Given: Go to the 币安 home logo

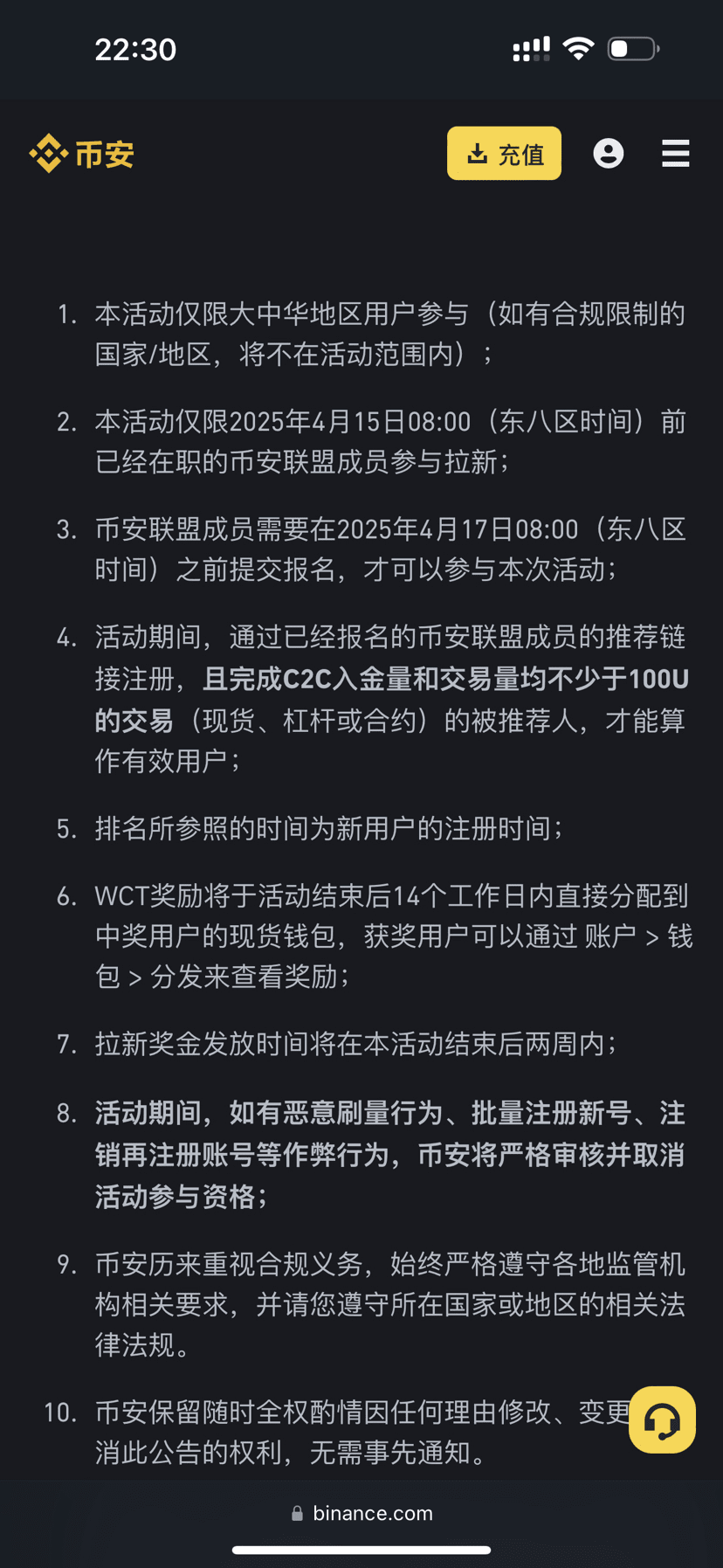Looking at the screenshot, I should coord(81,154).
